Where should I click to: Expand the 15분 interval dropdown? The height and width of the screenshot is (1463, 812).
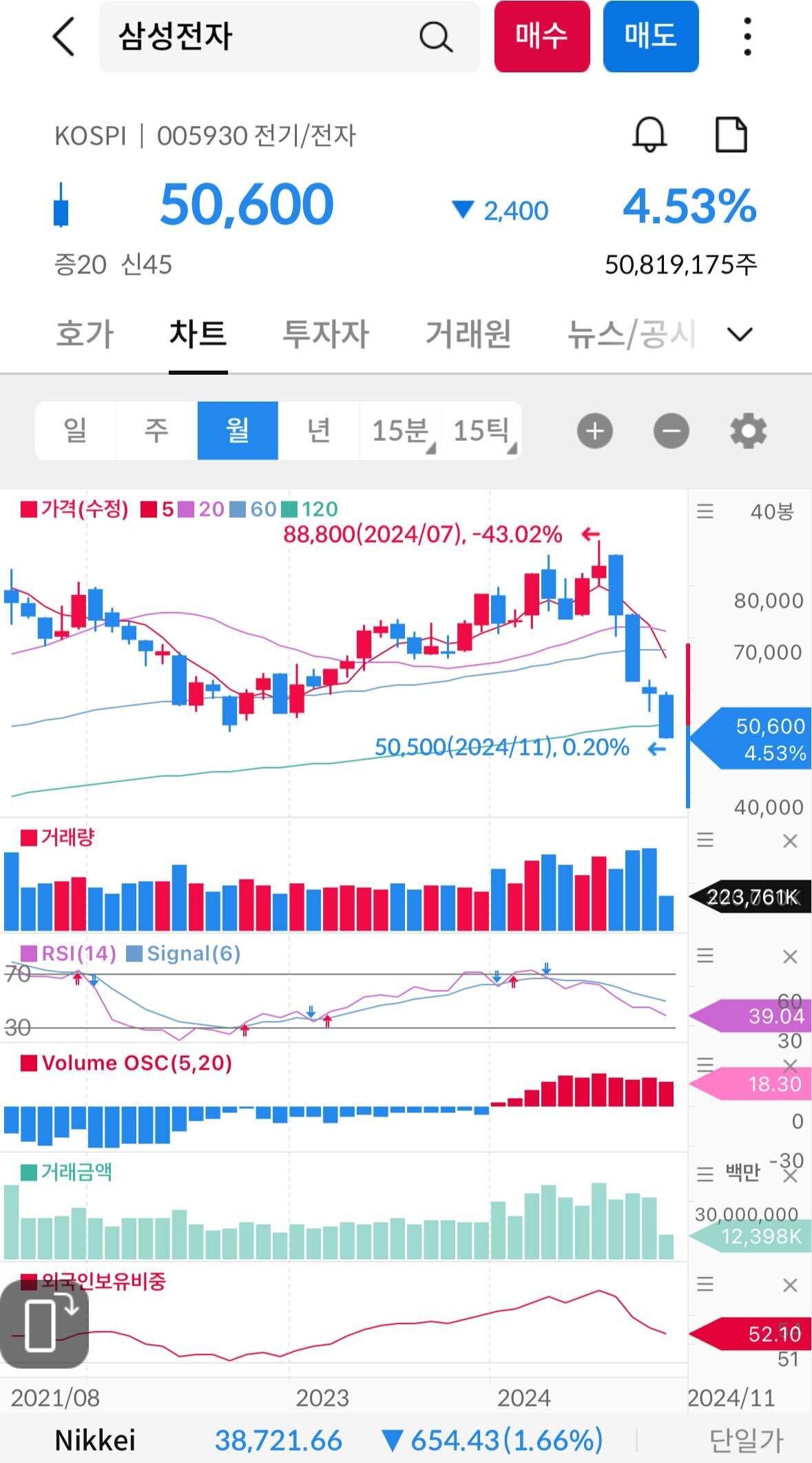(x=401, y=430)
